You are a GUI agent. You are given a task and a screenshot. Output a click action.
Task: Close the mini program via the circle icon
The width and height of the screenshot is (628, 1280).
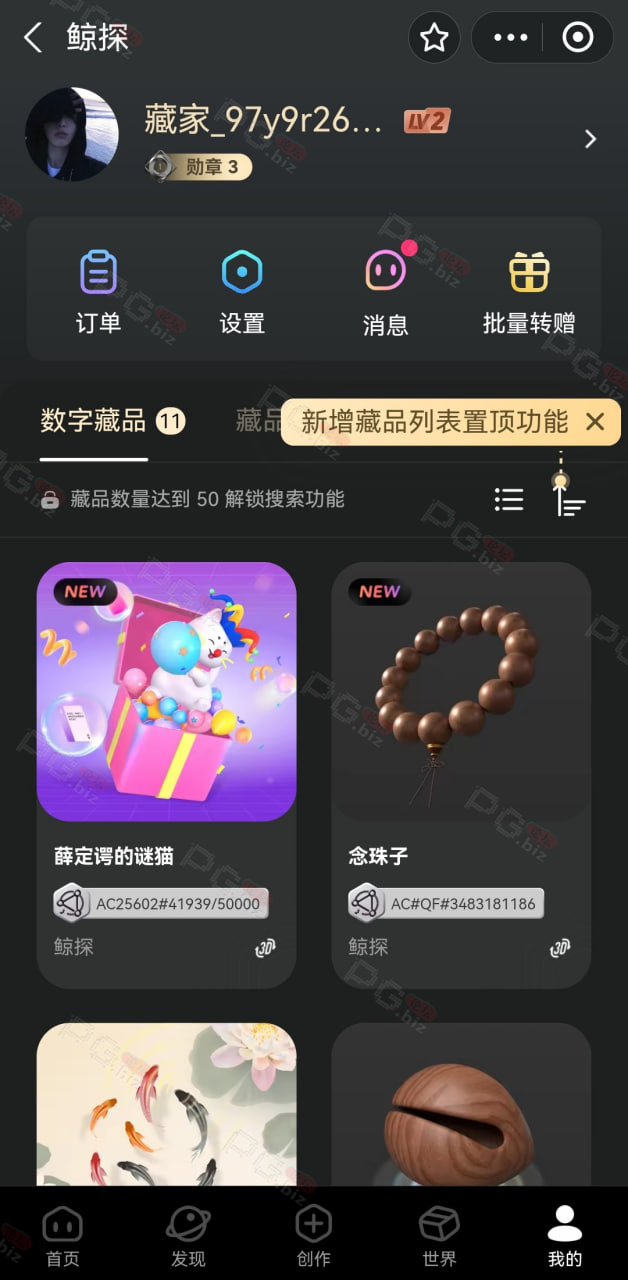(578, 38)
